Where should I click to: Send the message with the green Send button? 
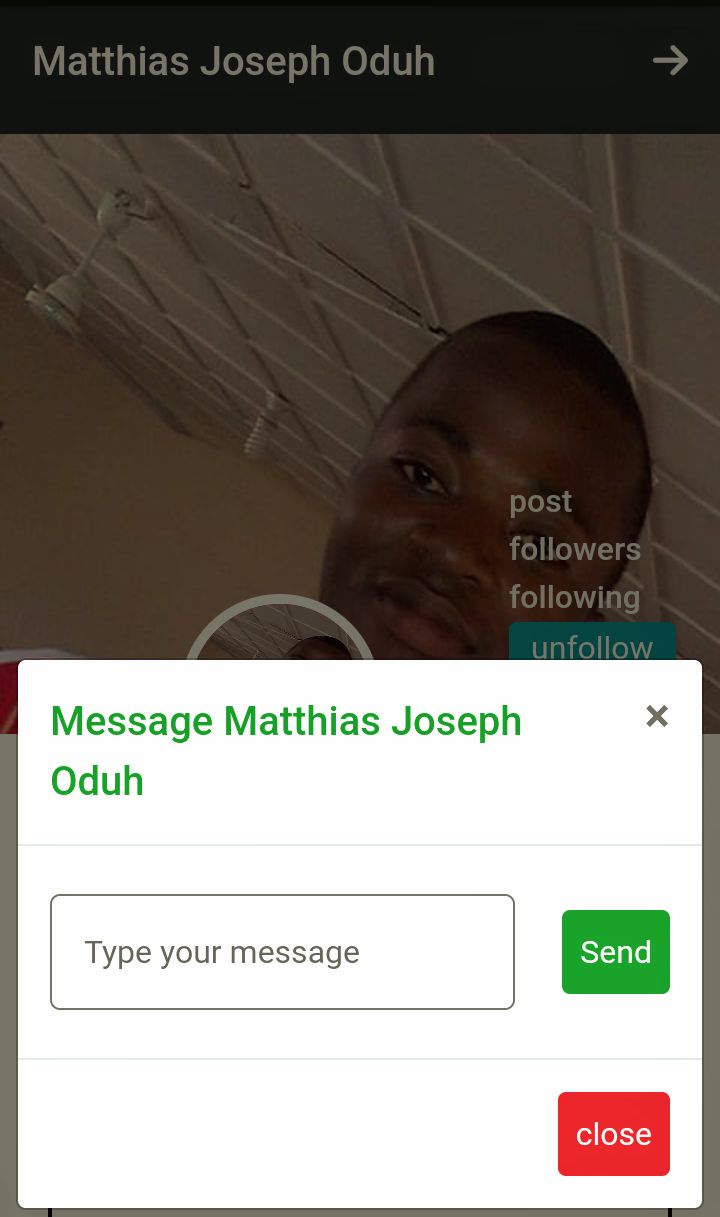click(615, 952)
